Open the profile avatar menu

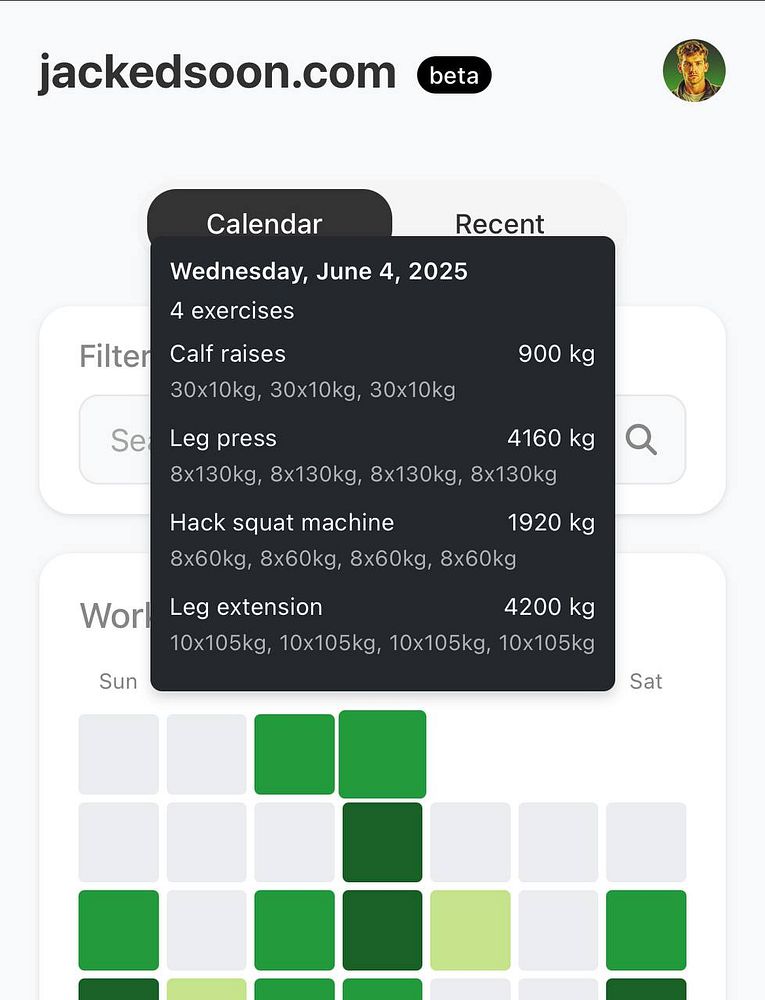pos(694,71)
